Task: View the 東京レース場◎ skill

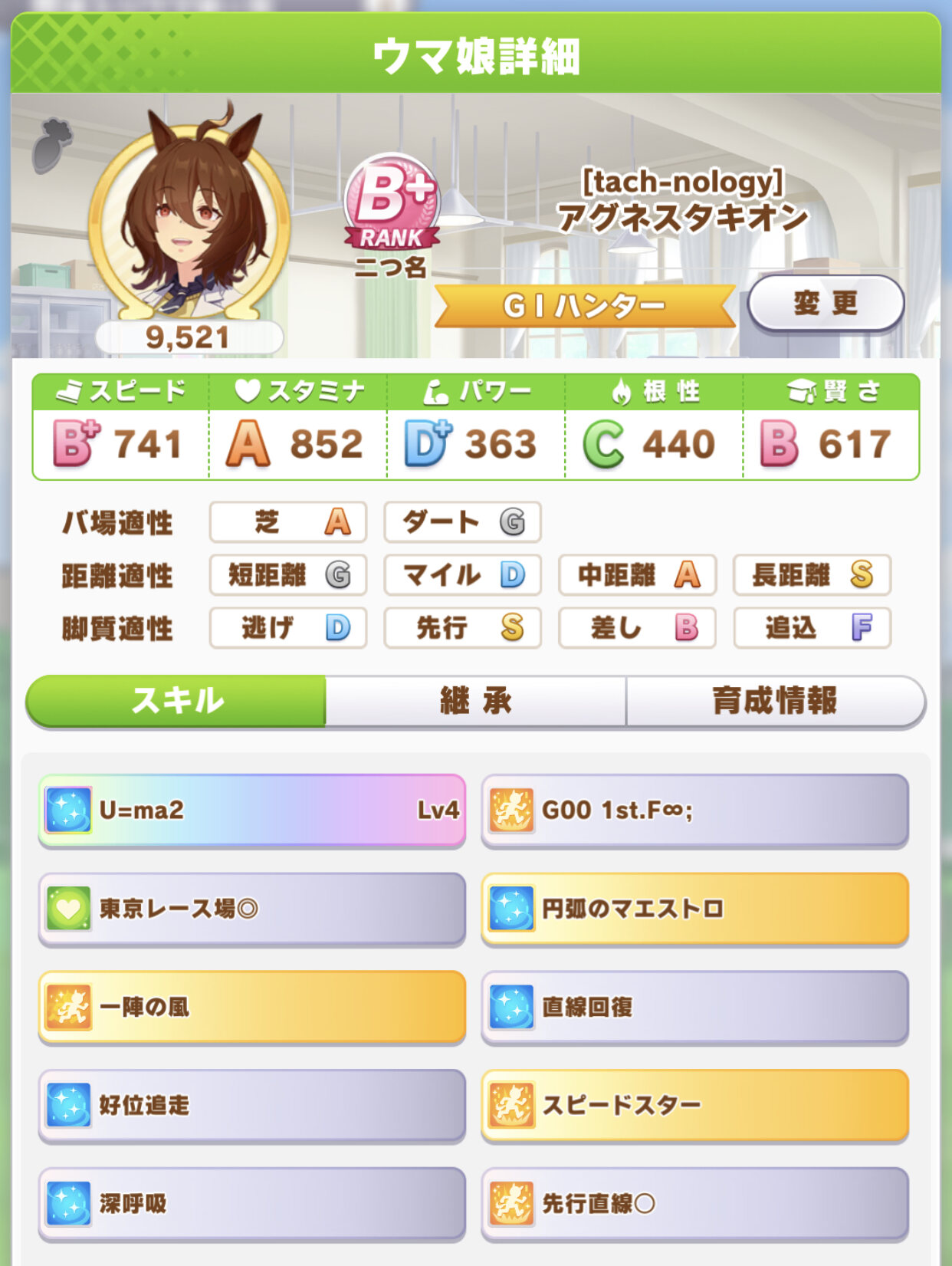Action: 252,909
